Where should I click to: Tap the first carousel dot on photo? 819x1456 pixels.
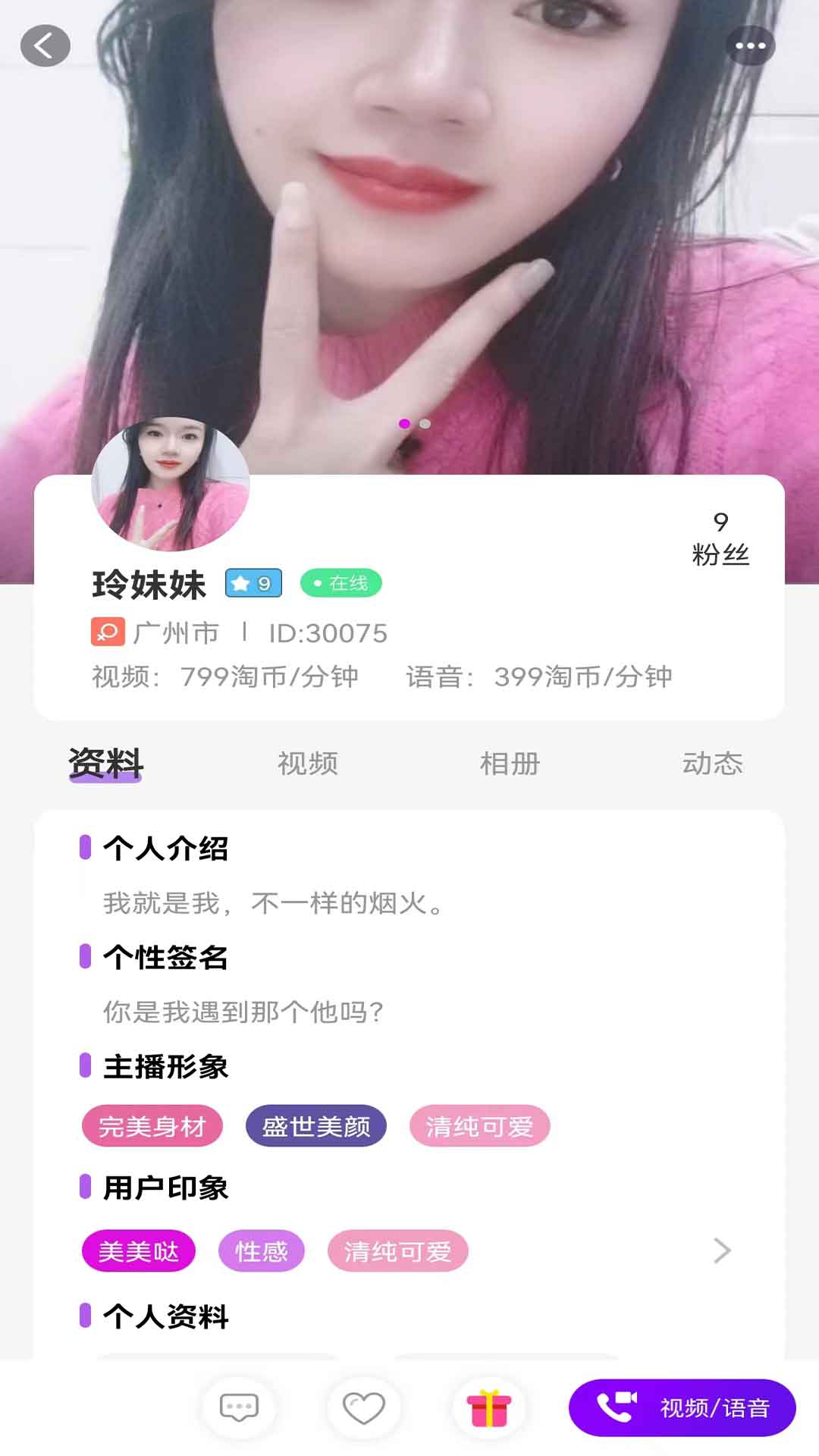coord(405,424)
